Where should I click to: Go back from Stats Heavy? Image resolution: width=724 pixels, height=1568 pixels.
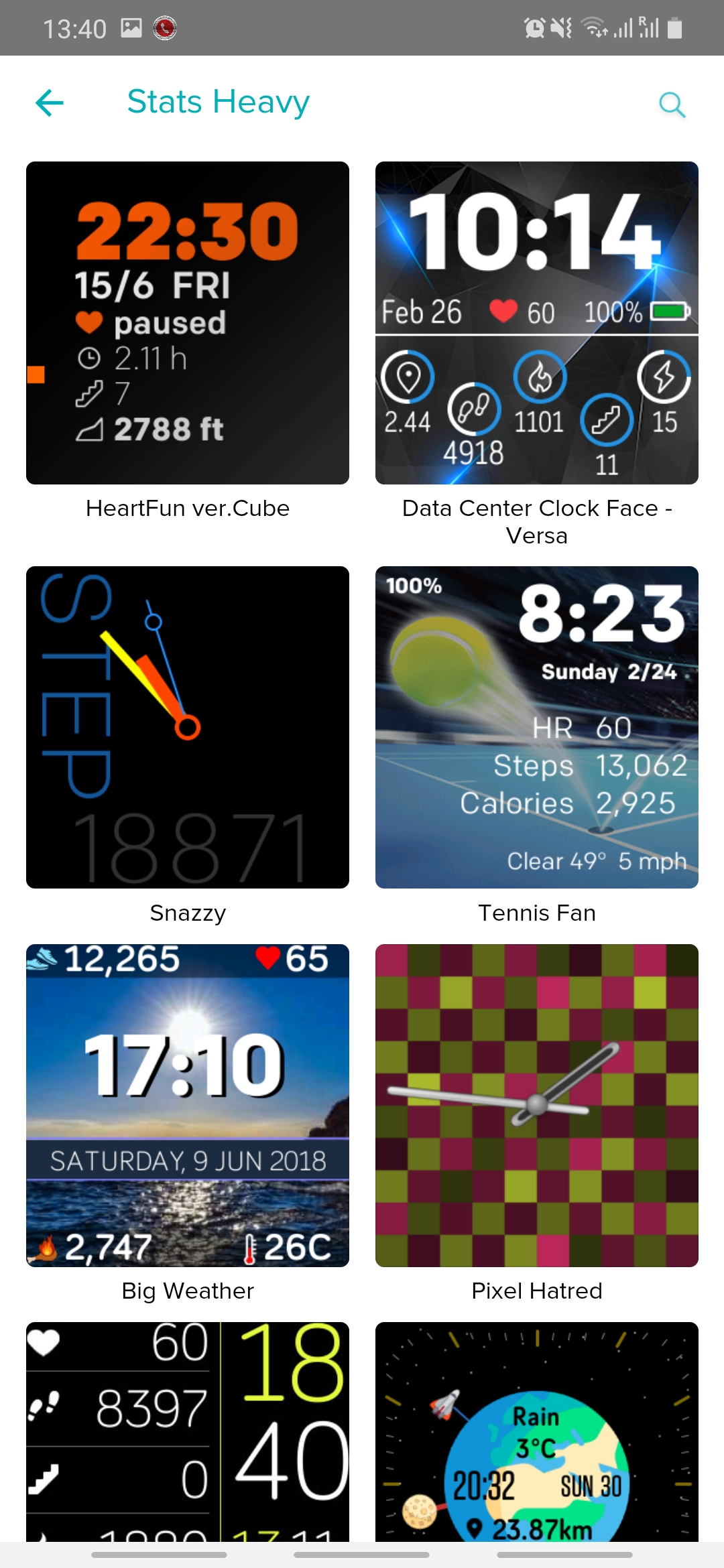click(50, 103)
